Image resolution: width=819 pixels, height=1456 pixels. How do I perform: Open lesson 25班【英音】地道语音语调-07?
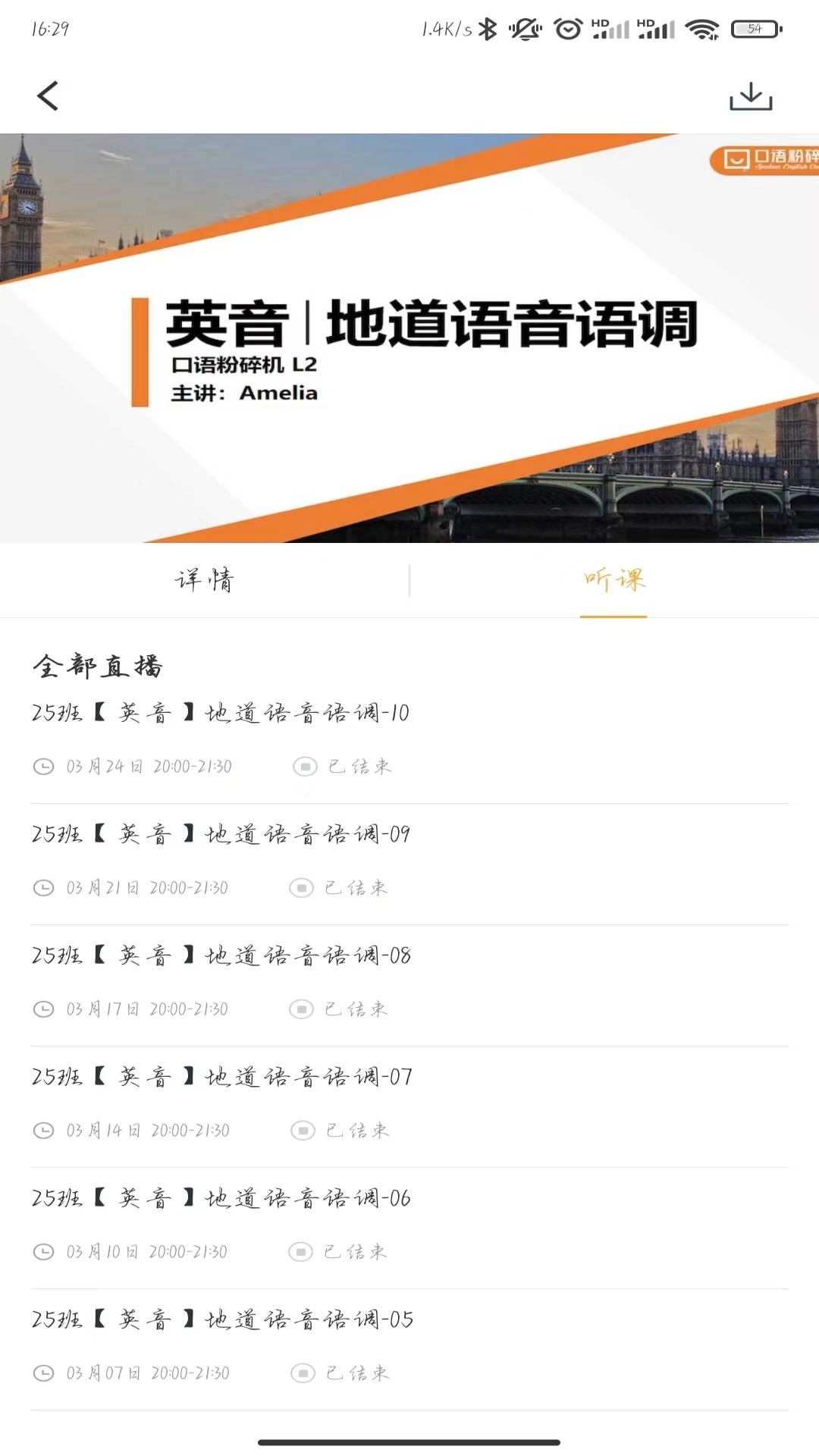(x=221, y=1077)
